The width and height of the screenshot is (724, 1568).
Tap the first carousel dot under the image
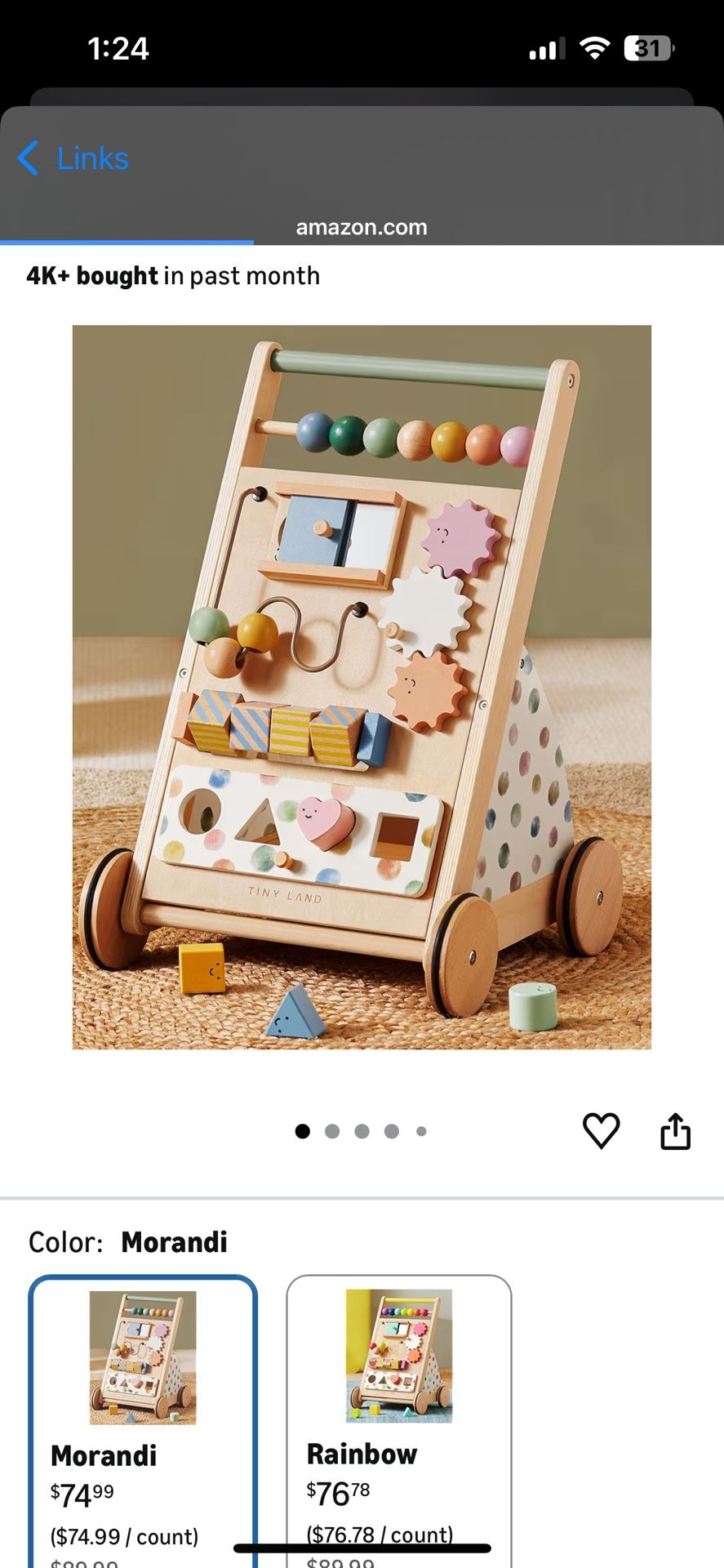pyautogui.click(x=303, y=1131)
